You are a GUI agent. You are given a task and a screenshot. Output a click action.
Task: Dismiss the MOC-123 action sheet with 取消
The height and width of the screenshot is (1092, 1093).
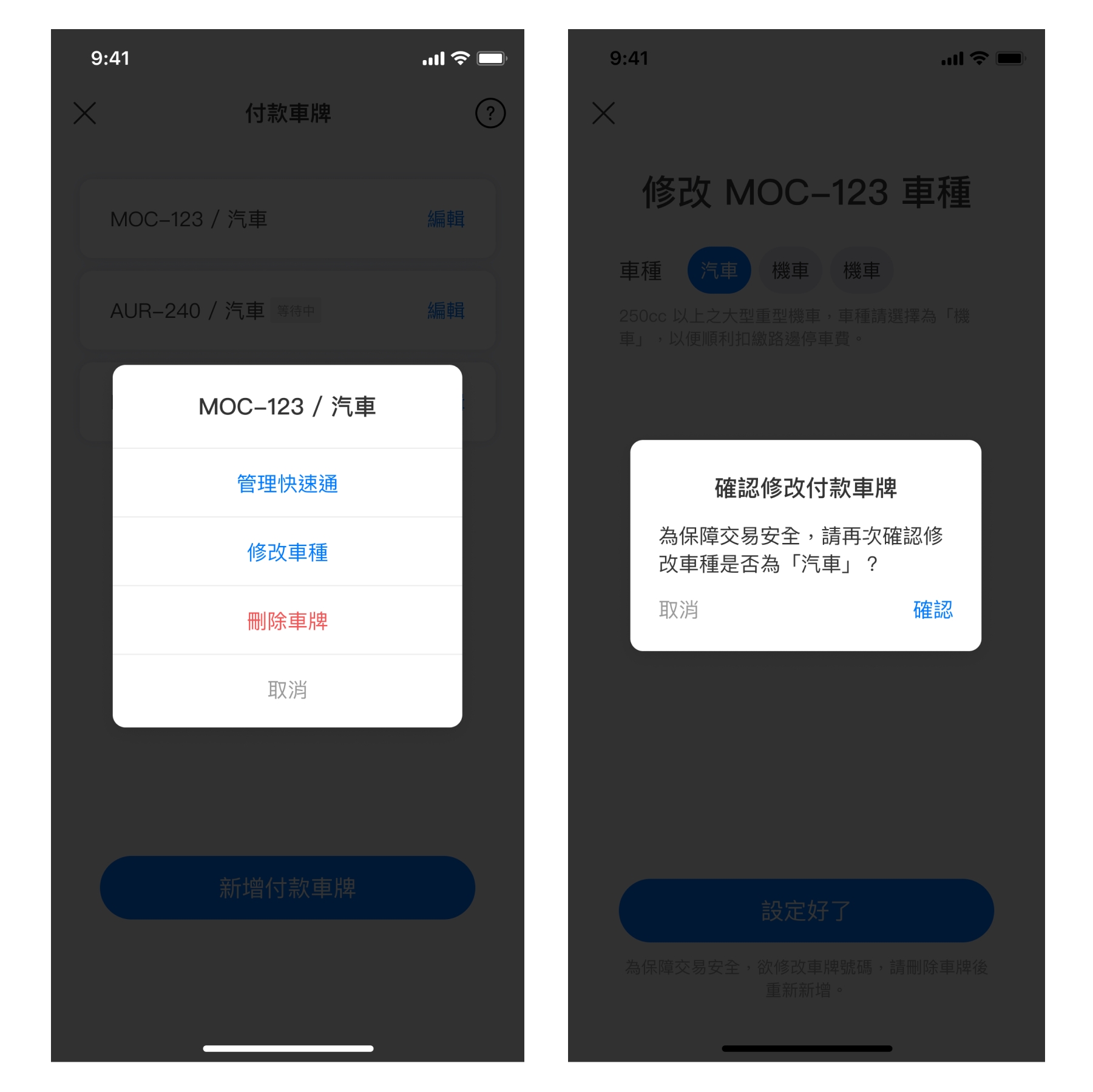(x=287, y=690)
